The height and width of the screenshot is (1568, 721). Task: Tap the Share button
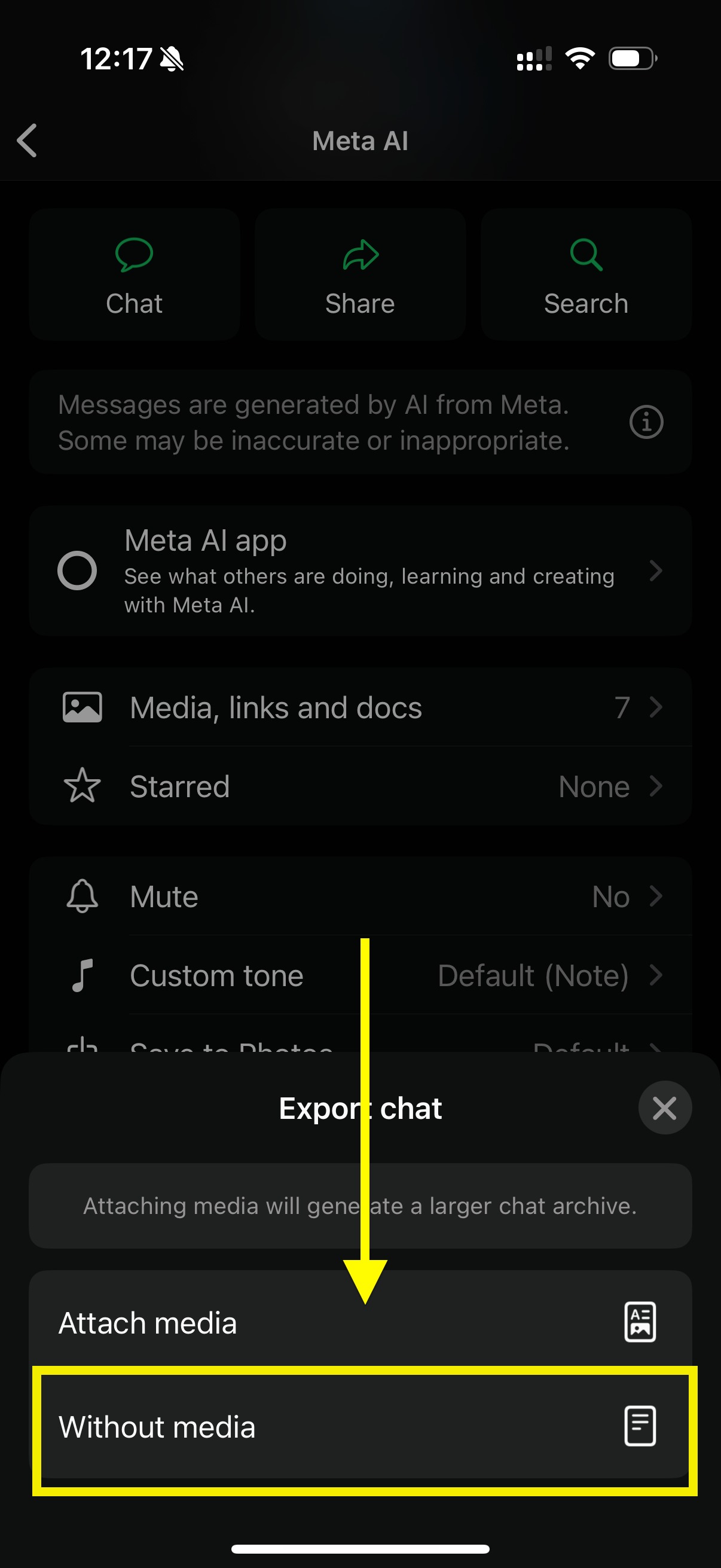tap(360, 274)
